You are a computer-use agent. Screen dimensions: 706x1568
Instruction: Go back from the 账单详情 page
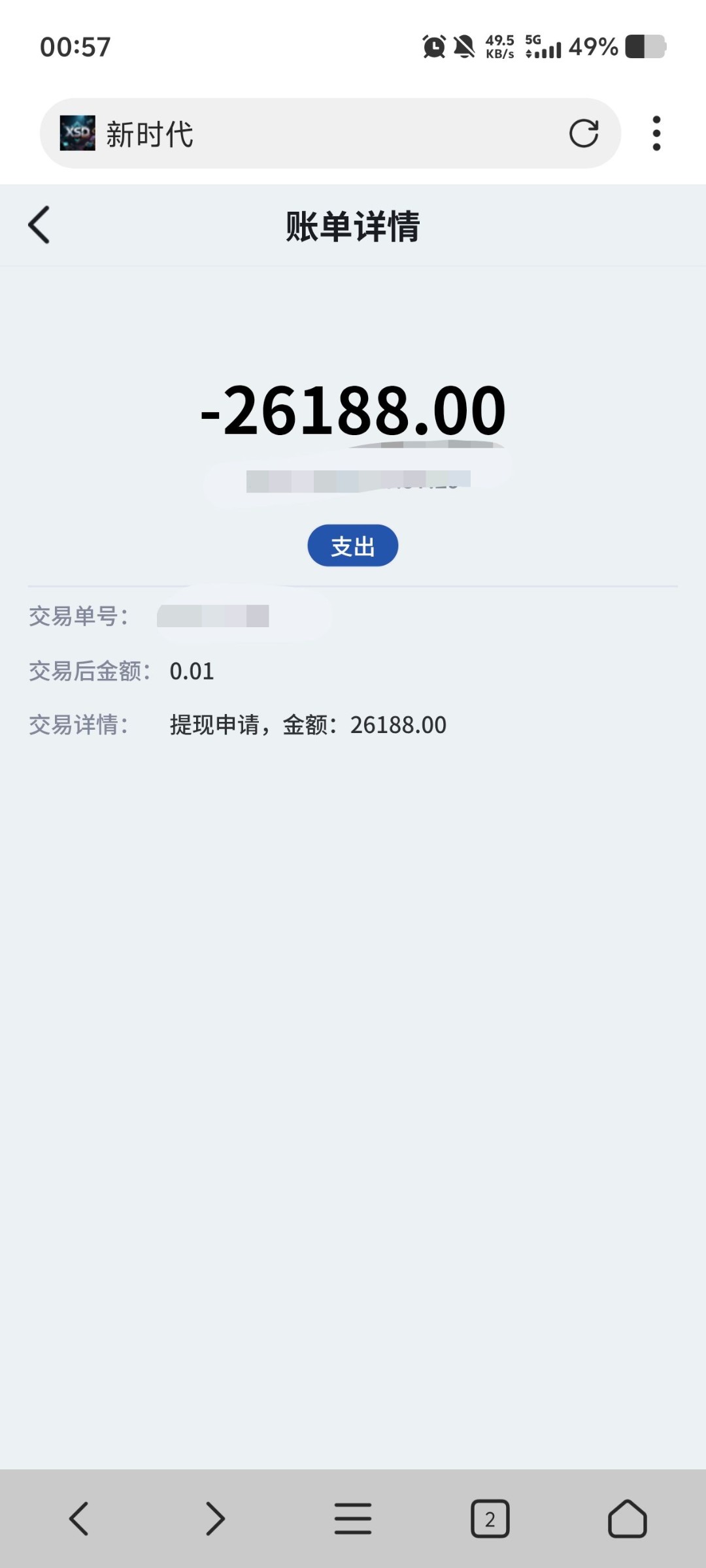point(39,225)
